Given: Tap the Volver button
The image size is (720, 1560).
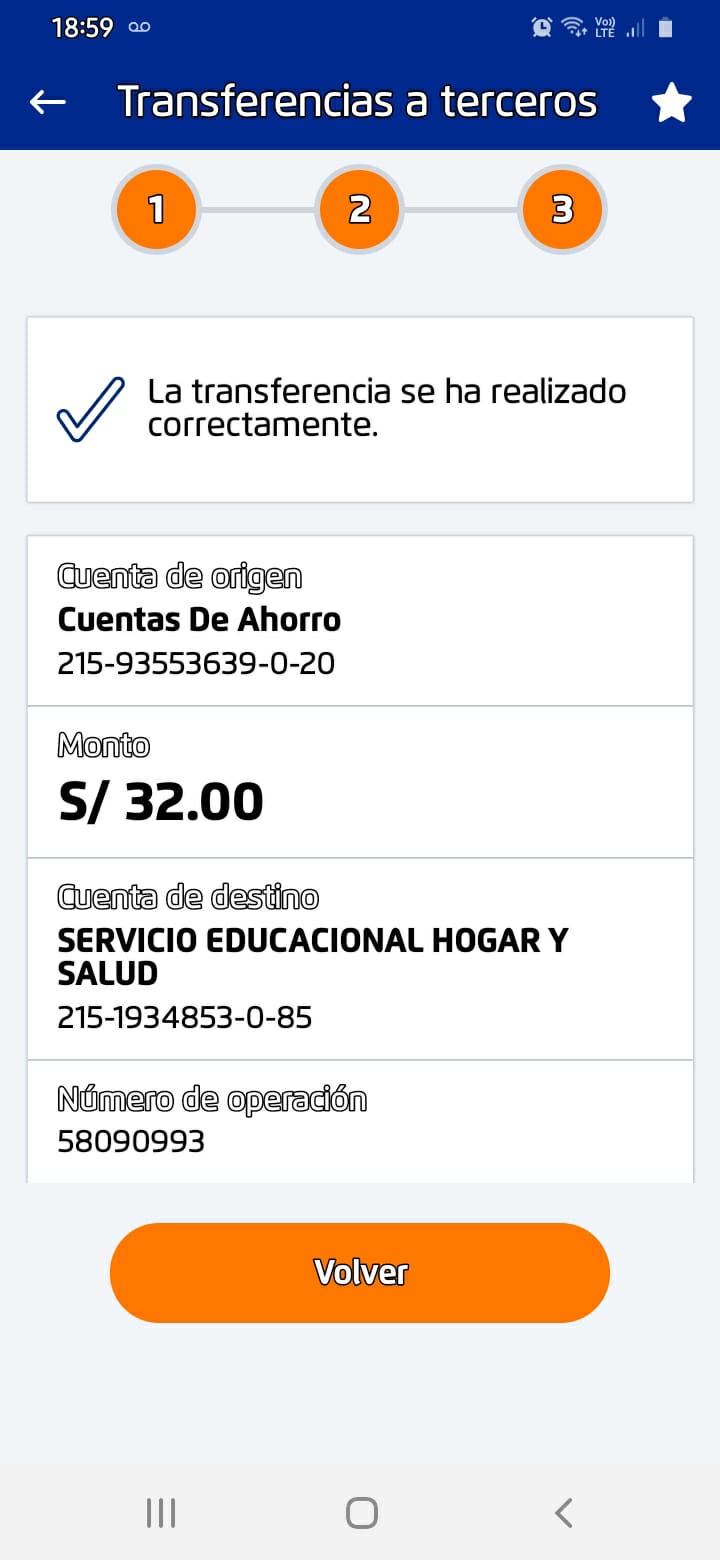Looking at the screenshot, I should (x=360, y=1272).
